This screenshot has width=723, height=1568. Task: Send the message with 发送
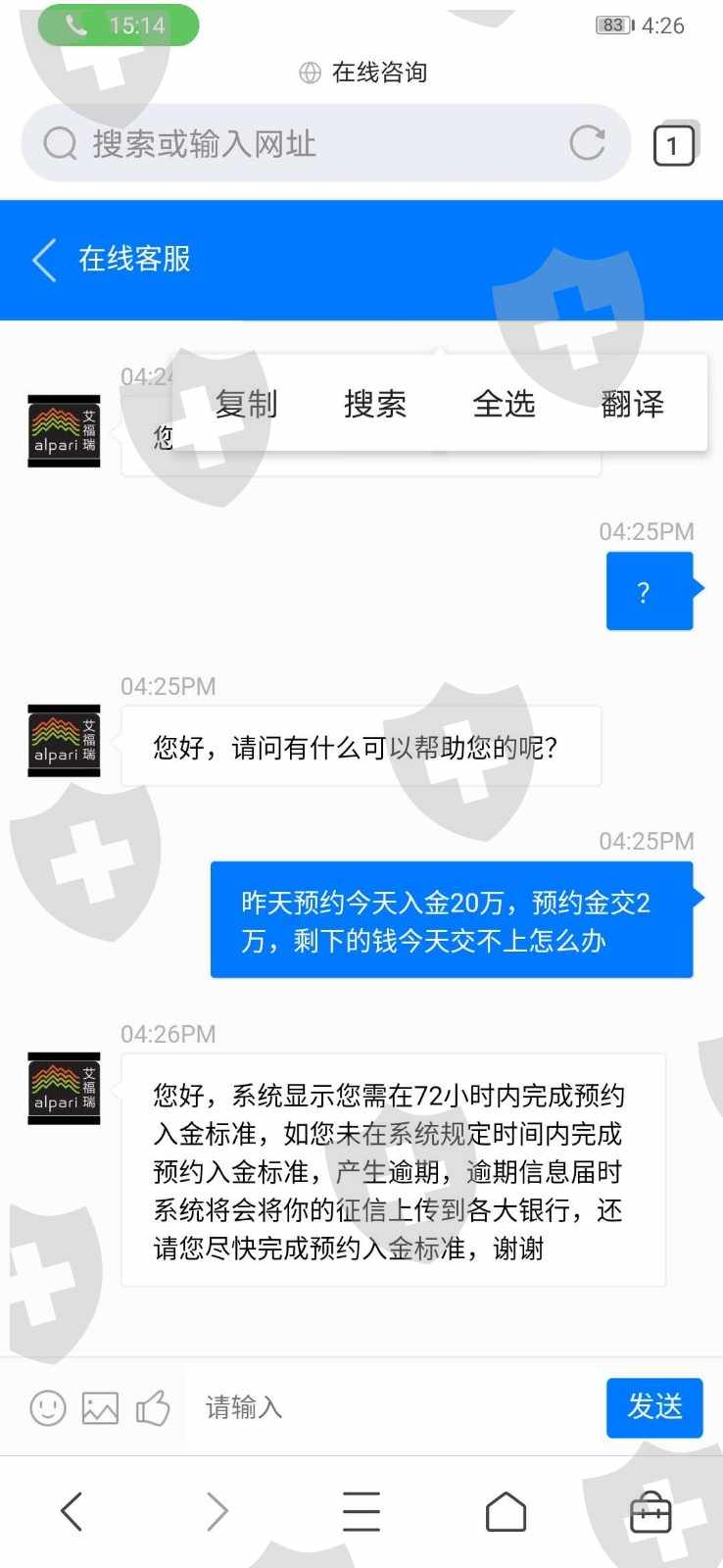pos(654,1407)
